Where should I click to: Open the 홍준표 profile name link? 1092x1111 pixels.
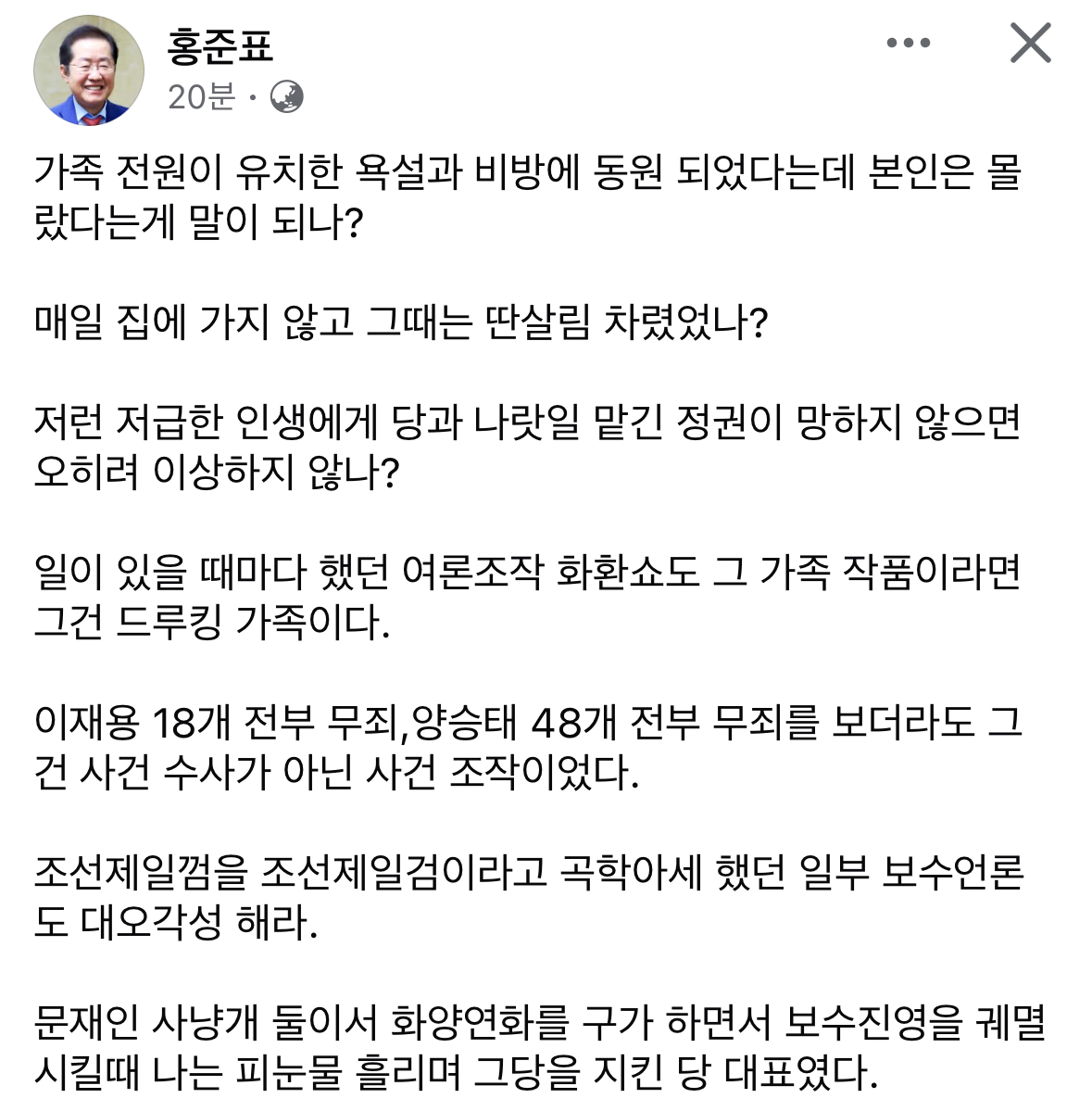pyautogui.click(x=220, y=46)
